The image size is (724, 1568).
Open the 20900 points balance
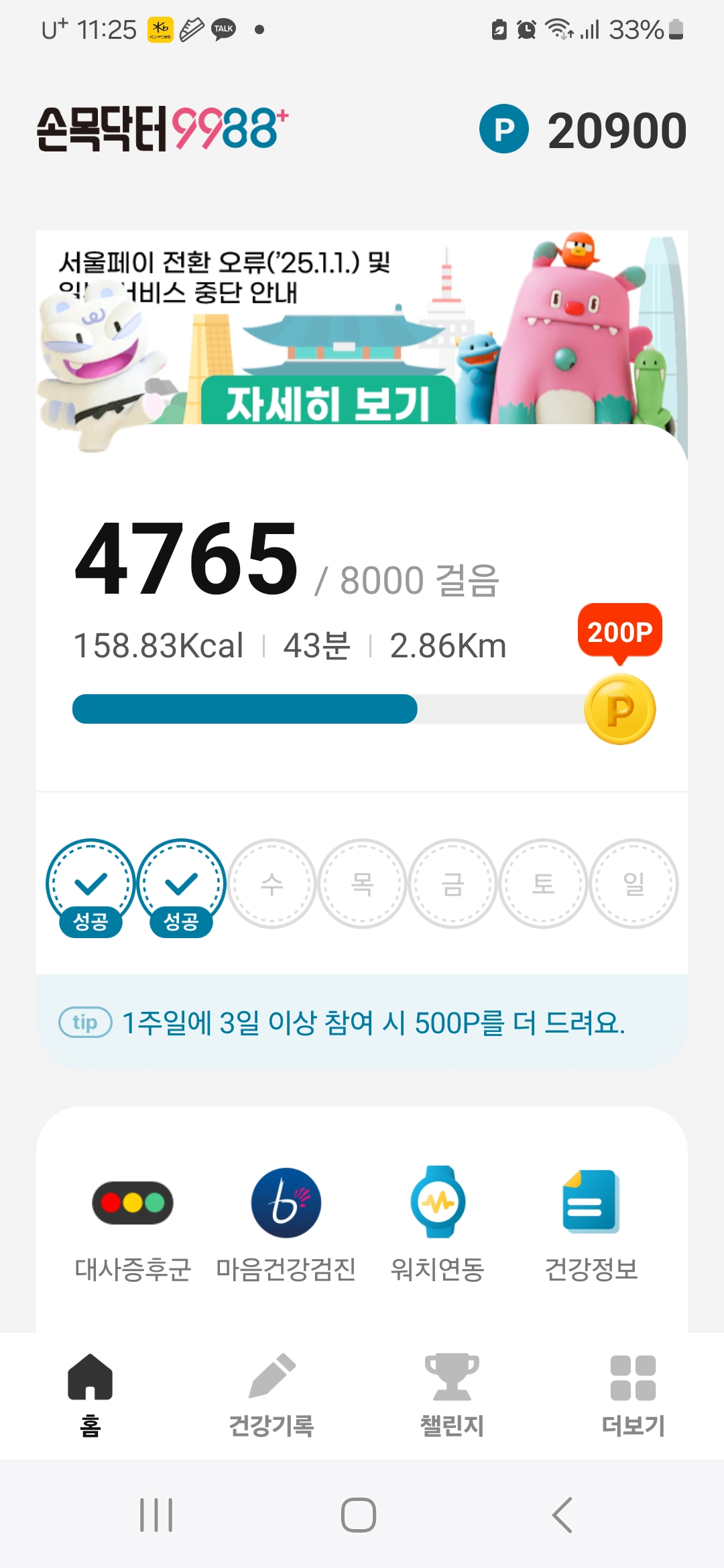(583, 130)
